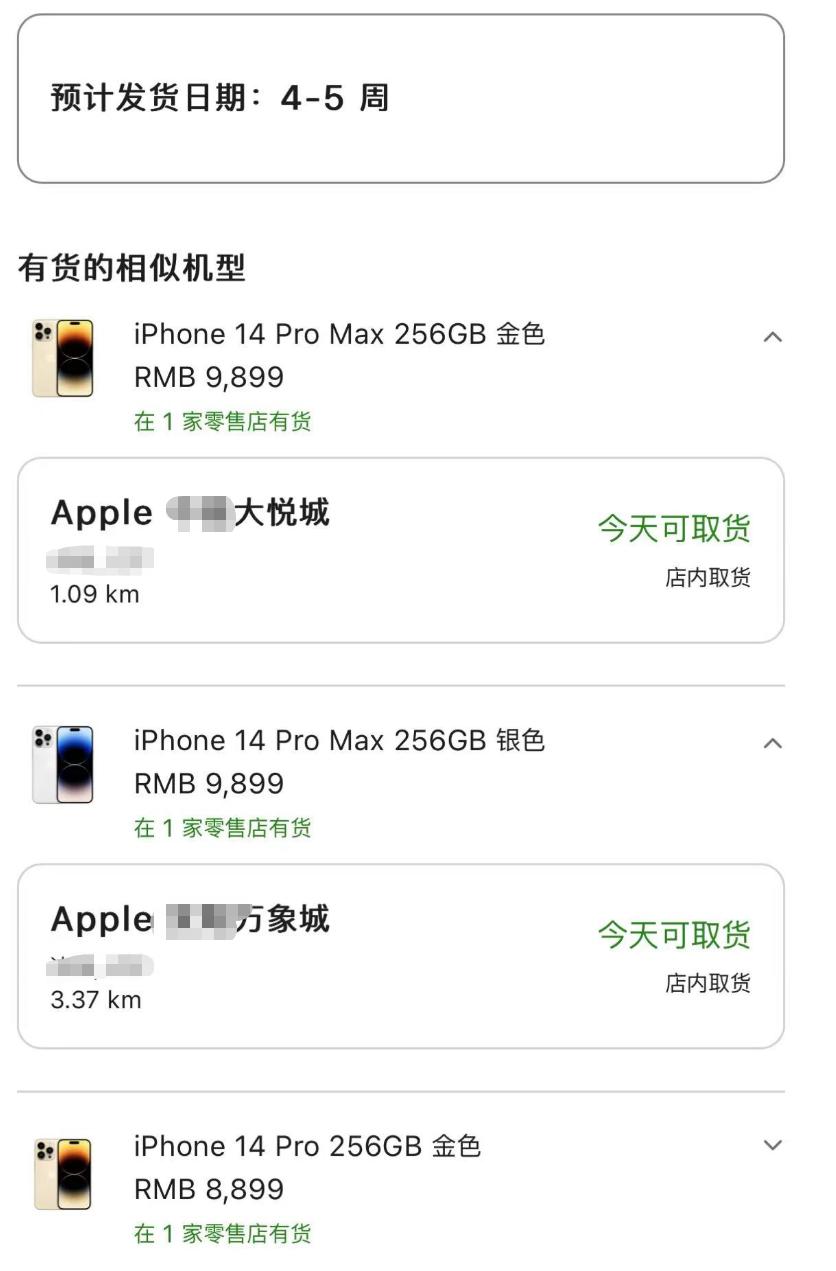The width and height of the screenshot is (836, 1271).
Task: Select the iPhone 14 Pro 256GB 金色 listing
Action: [x=307, y=1148]
